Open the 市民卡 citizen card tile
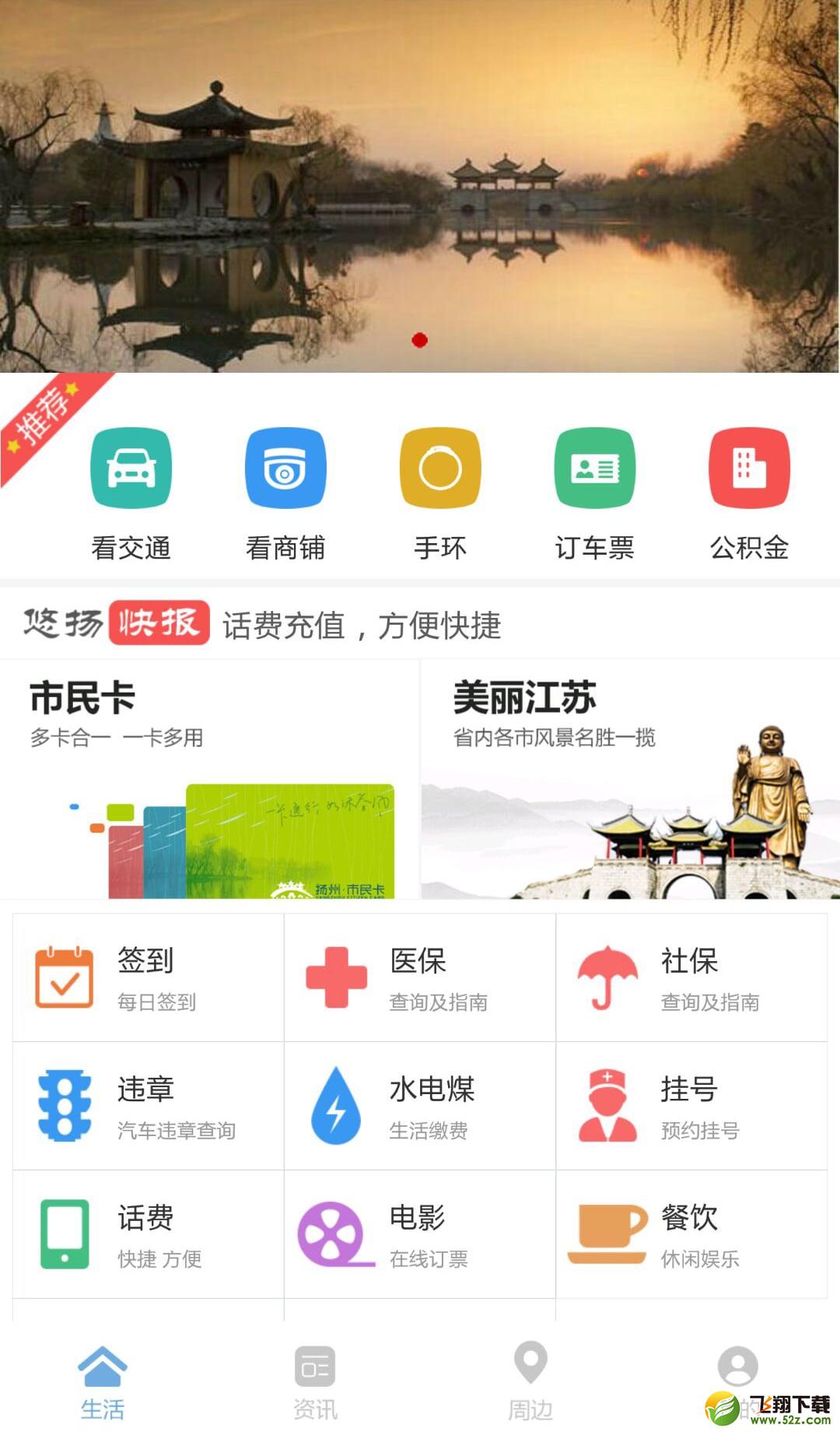Screen dimensions: 840x1435 (x=209, y=780)
